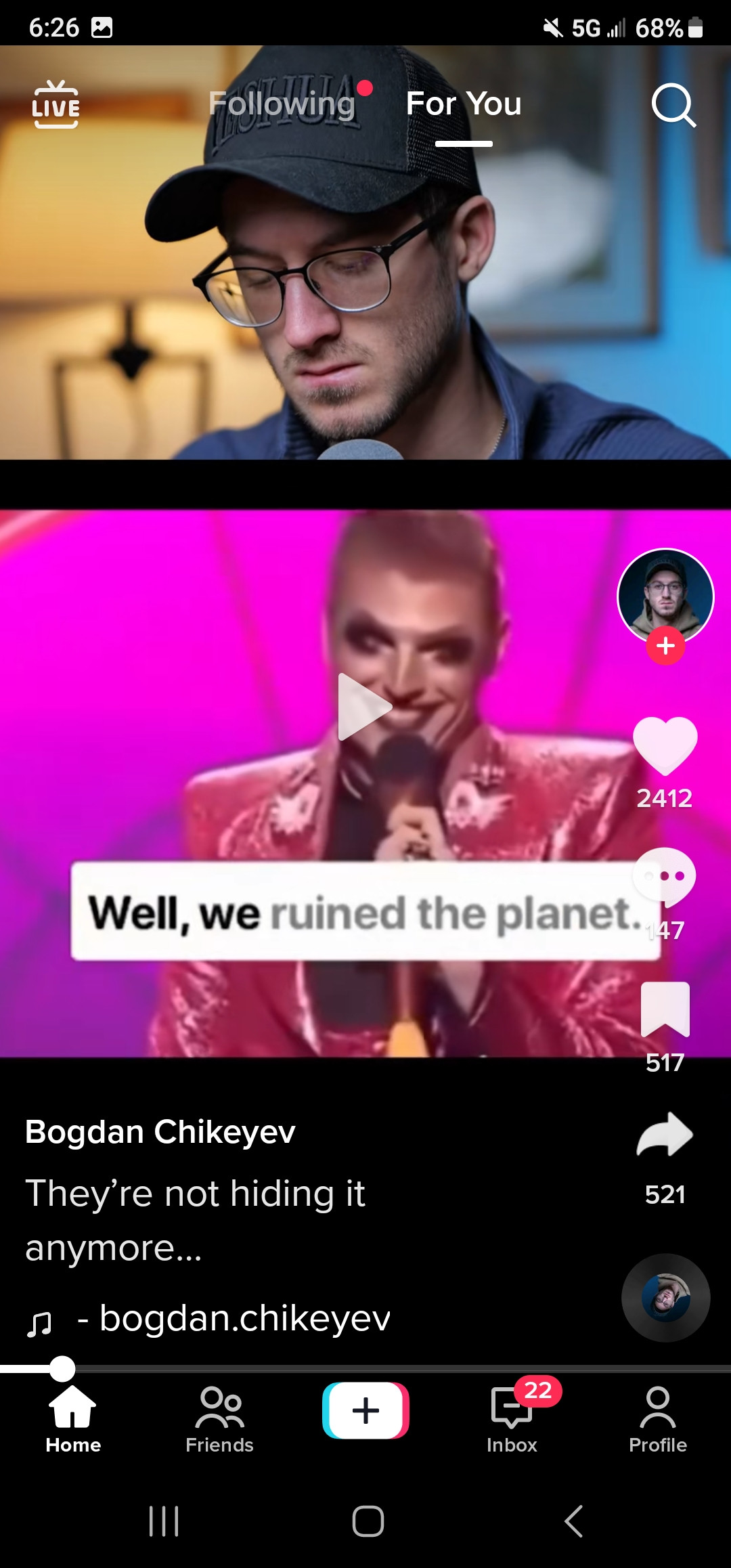Open the LIVE streams icon
The height and width of the screenshot is (1568, 731).
(x=56, y=104)
